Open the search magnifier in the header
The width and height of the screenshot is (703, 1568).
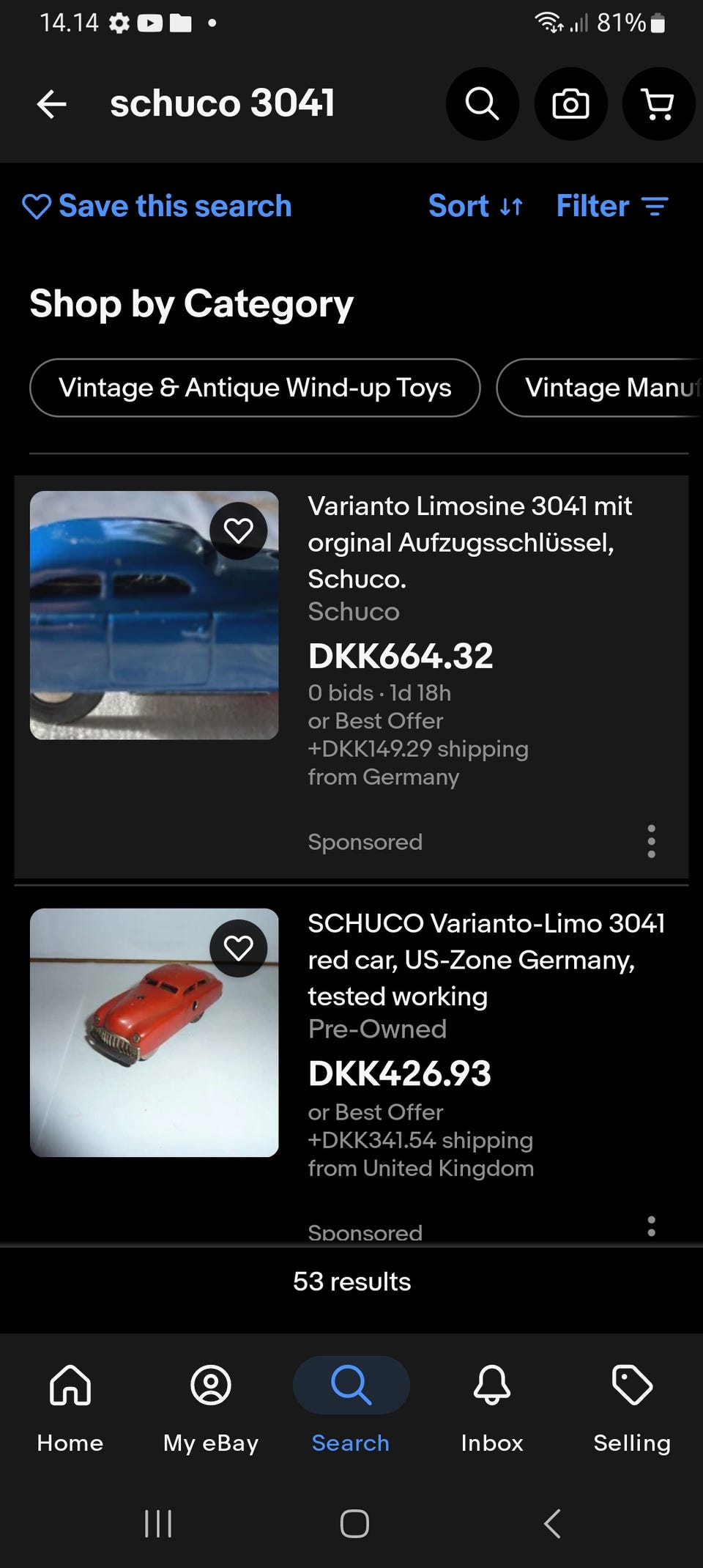click(x=482, y=104)
